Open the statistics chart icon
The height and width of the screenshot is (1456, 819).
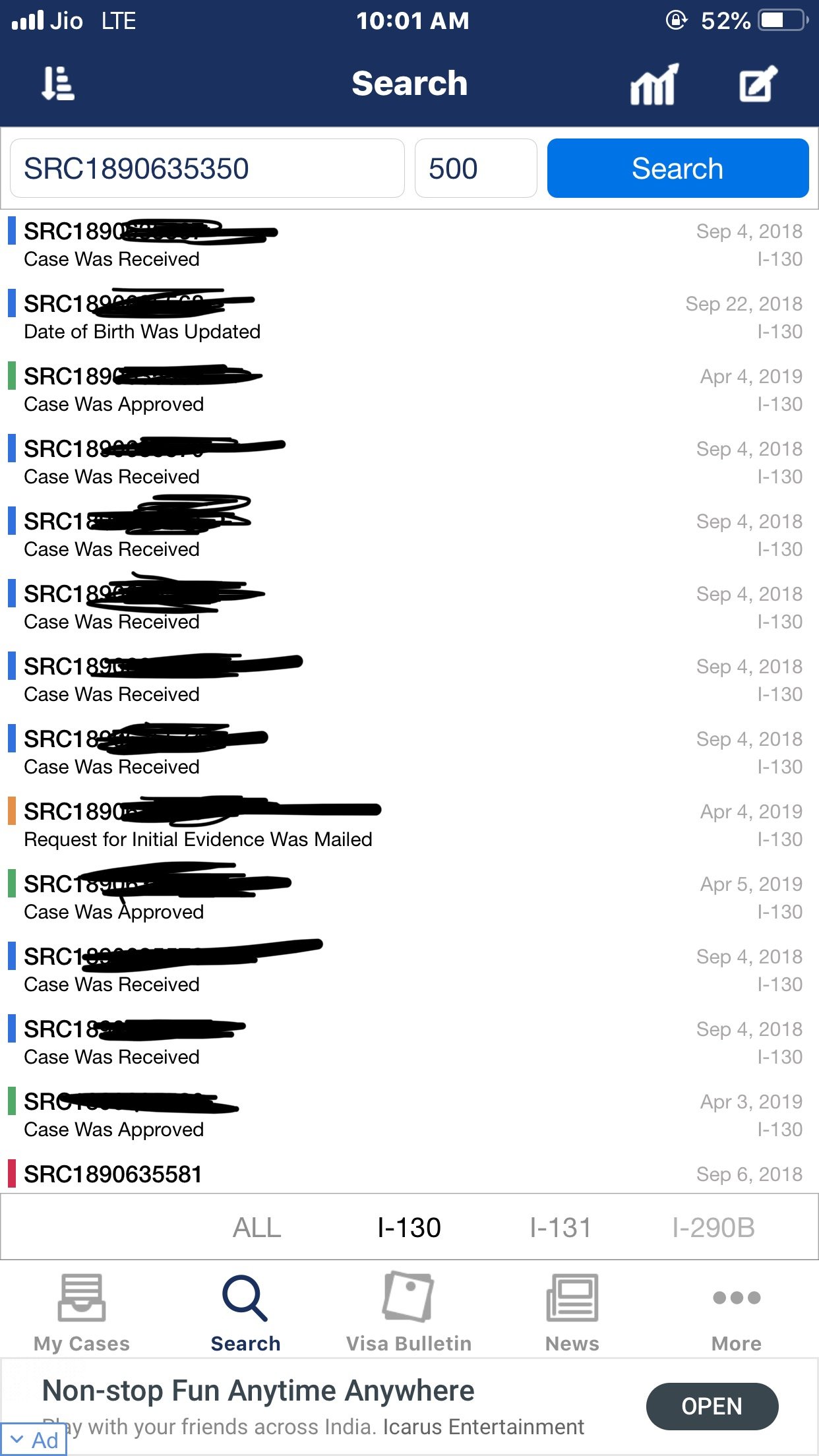(653, 84)
